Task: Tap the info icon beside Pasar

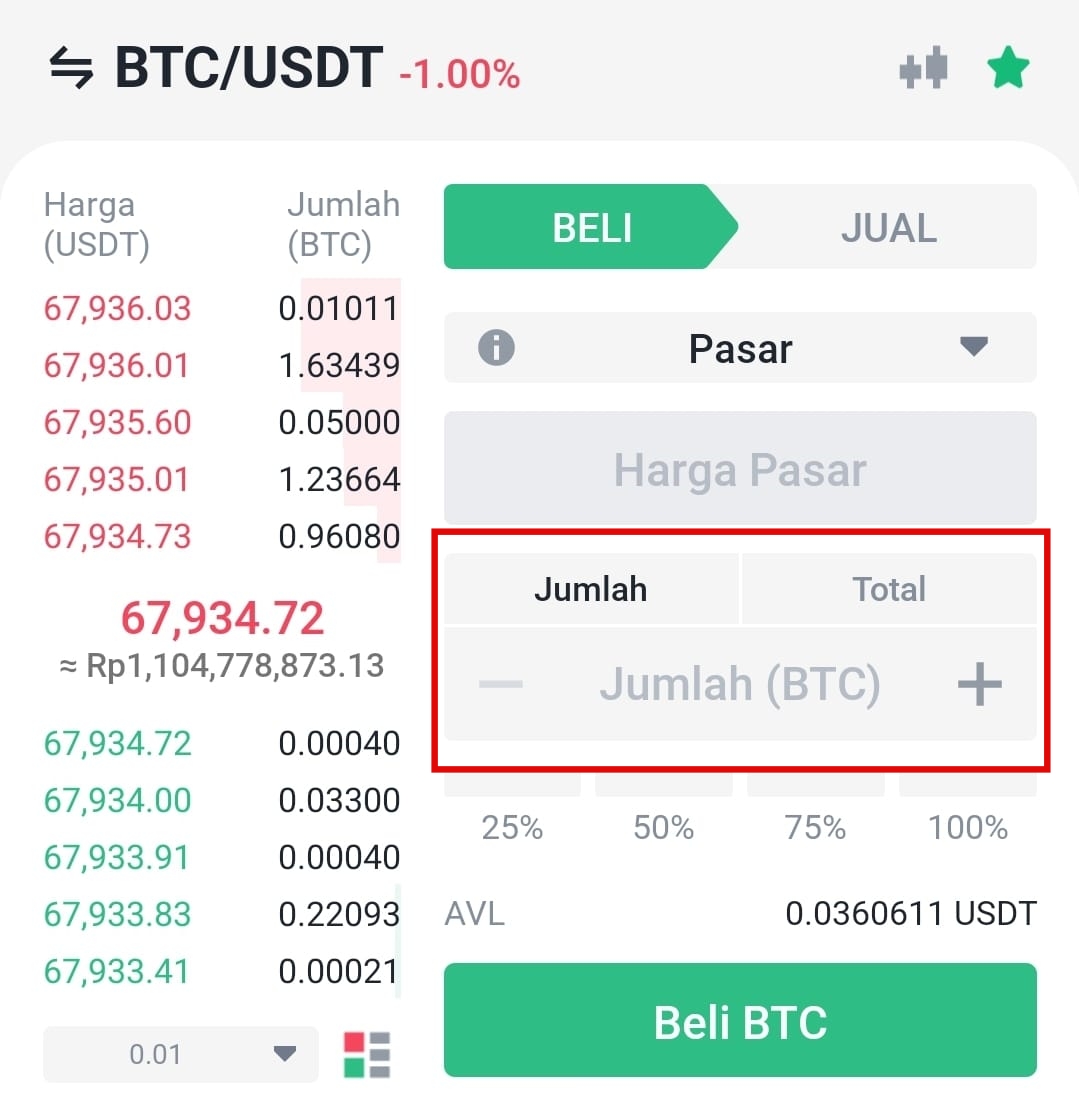Action: (x=496, y=348)
